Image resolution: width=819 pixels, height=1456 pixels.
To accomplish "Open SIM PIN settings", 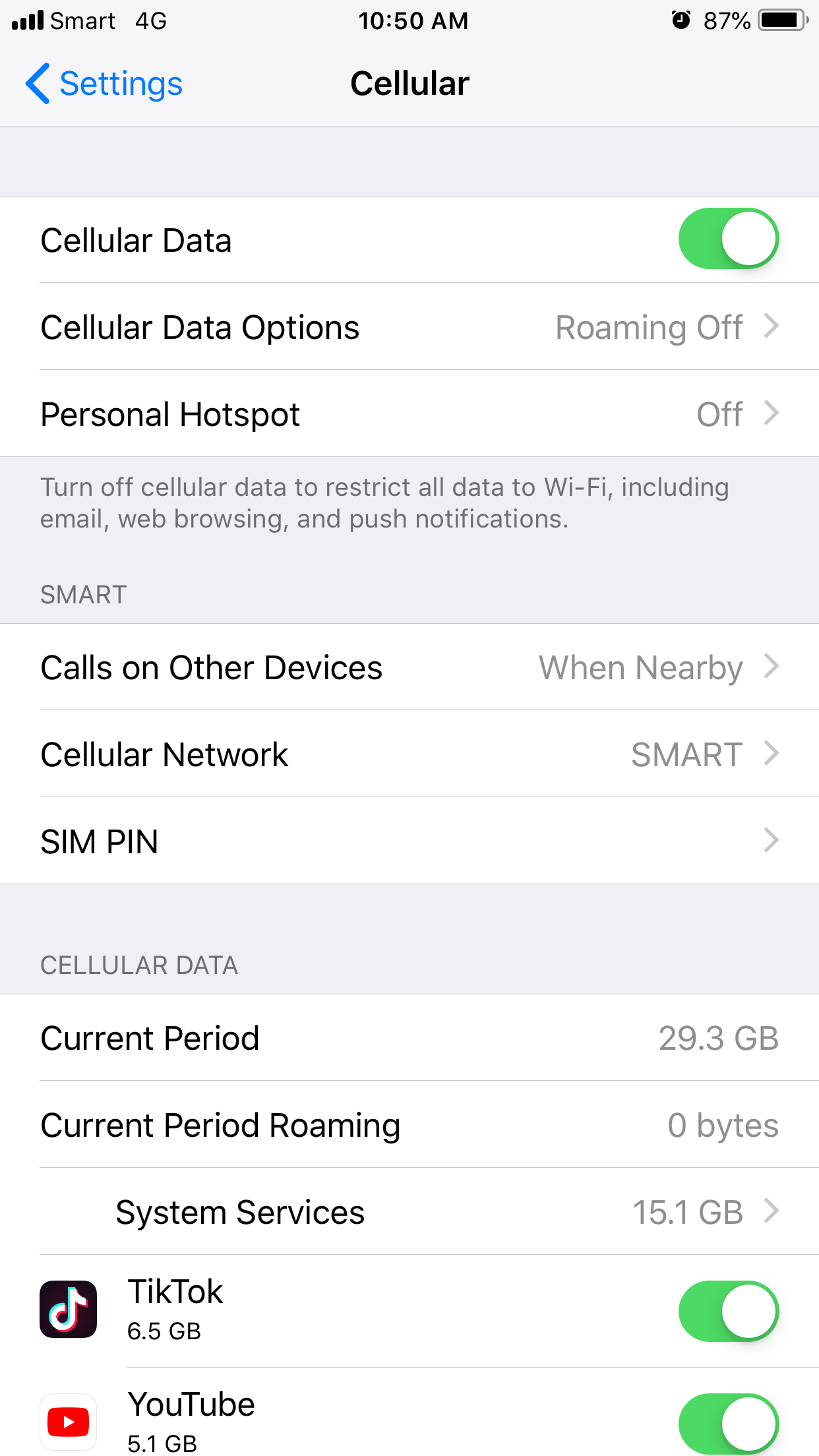I will (x=409, y=841).
